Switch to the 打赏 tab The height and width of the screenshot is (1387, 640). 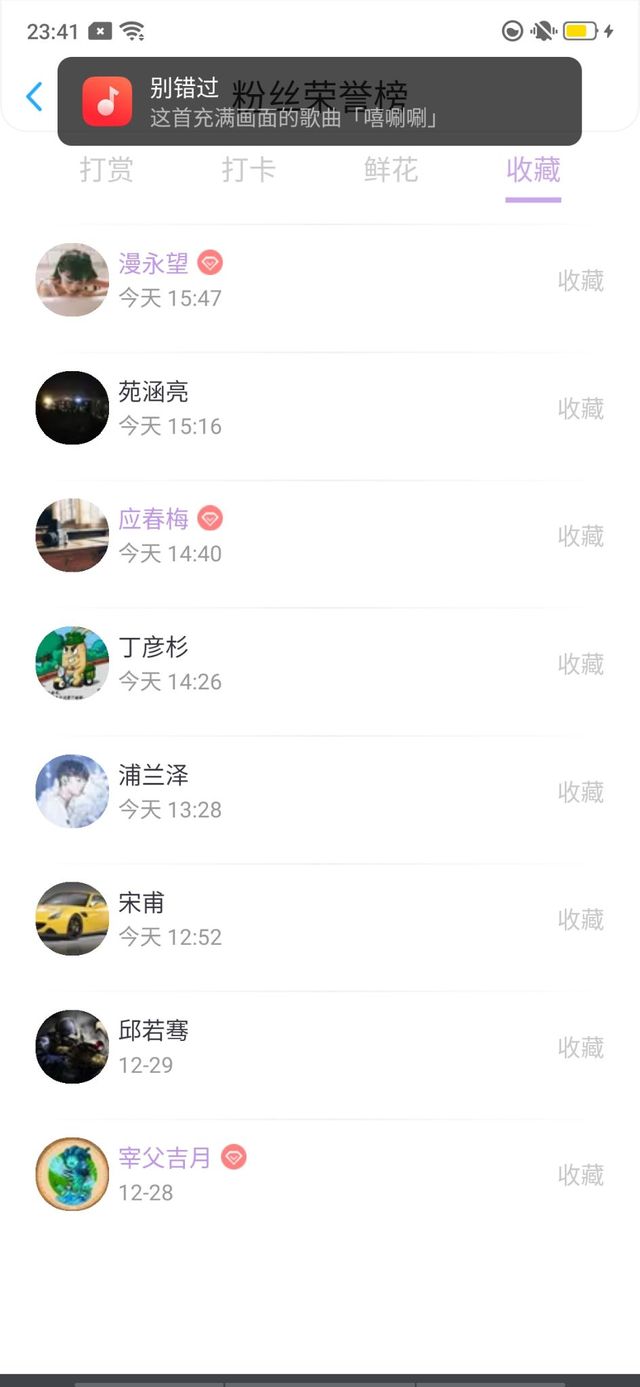[106, 170]
